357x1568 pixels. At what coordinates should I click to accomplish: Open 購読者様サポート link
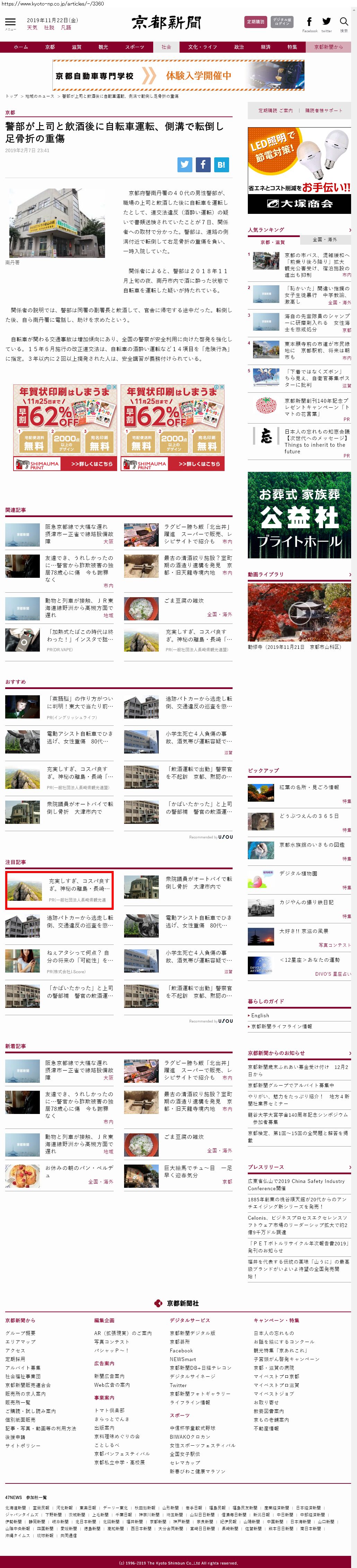pyautogui.click(x=323, y=111)
